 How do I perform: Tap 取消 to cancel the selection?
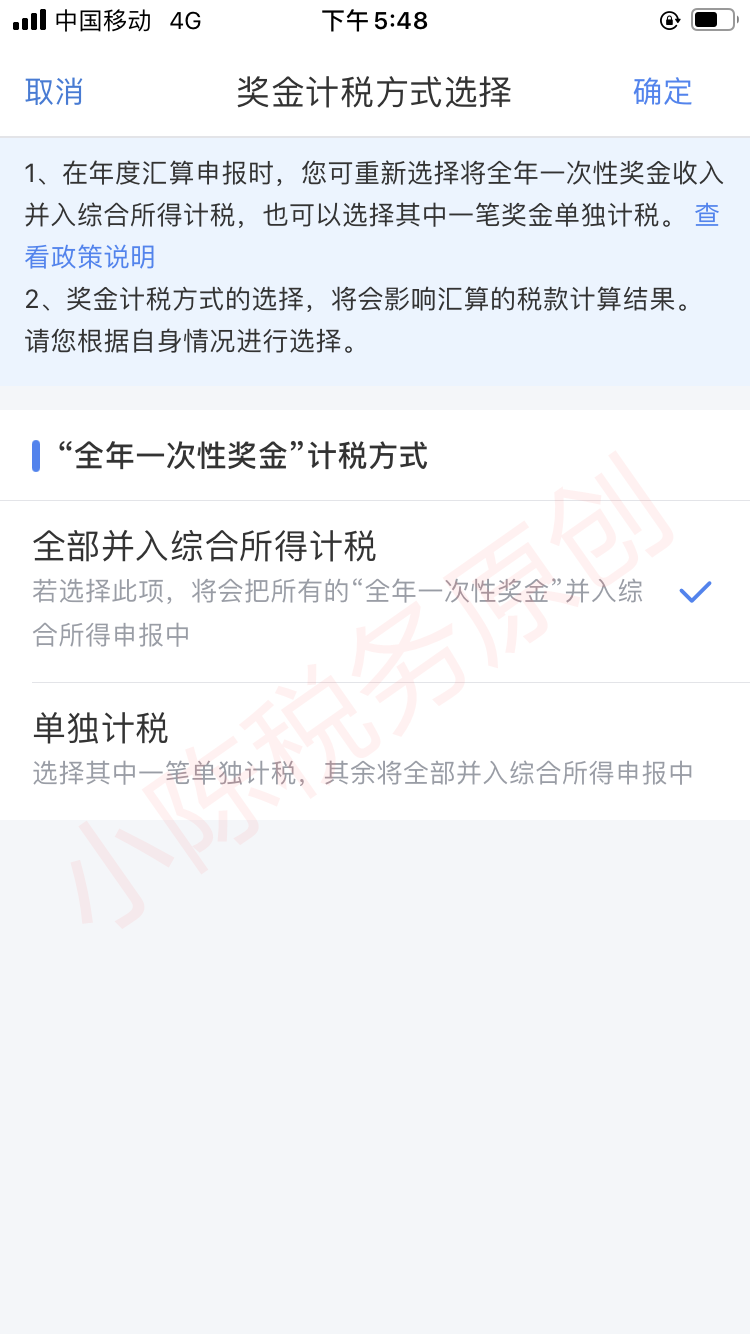pos(54,92)
